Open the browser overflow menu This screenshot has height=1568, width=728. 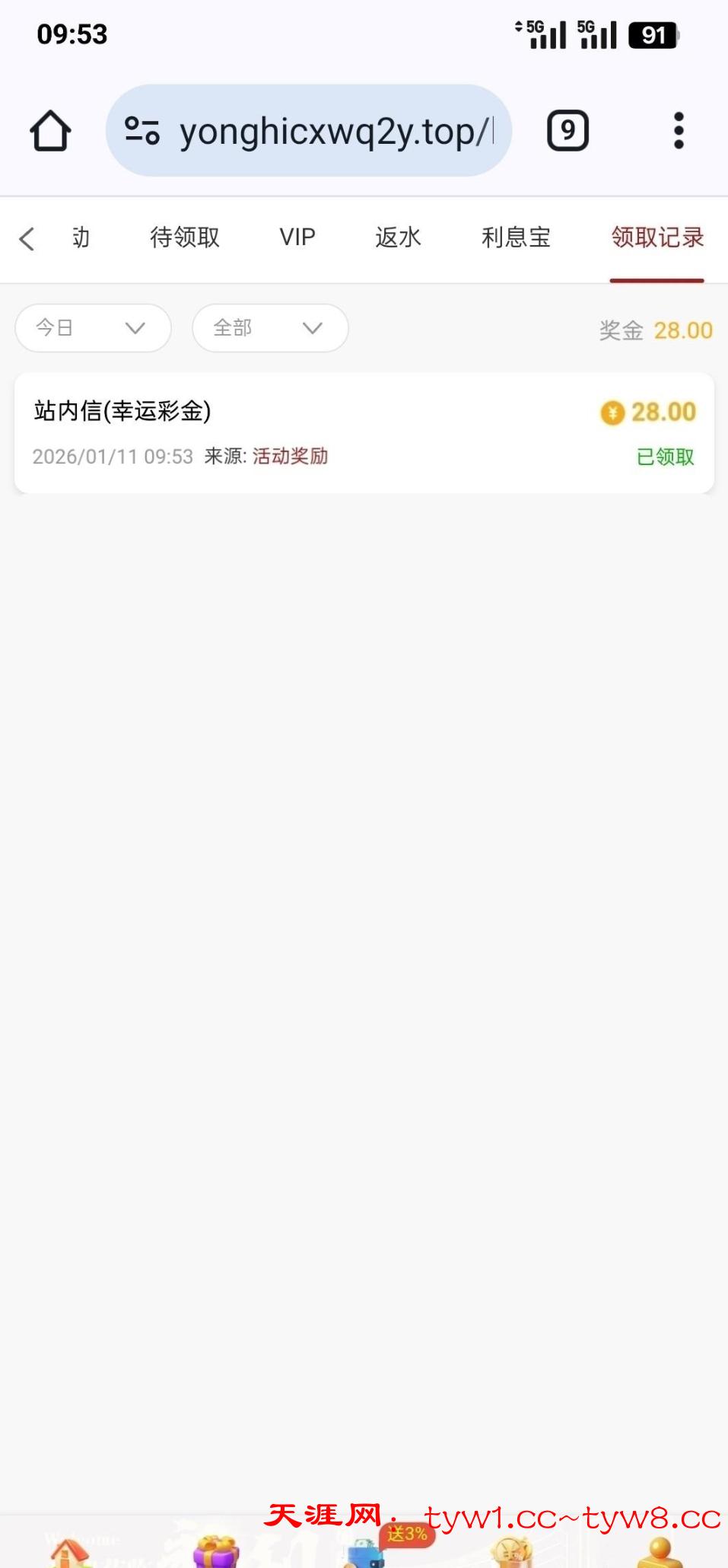(679, 131)
